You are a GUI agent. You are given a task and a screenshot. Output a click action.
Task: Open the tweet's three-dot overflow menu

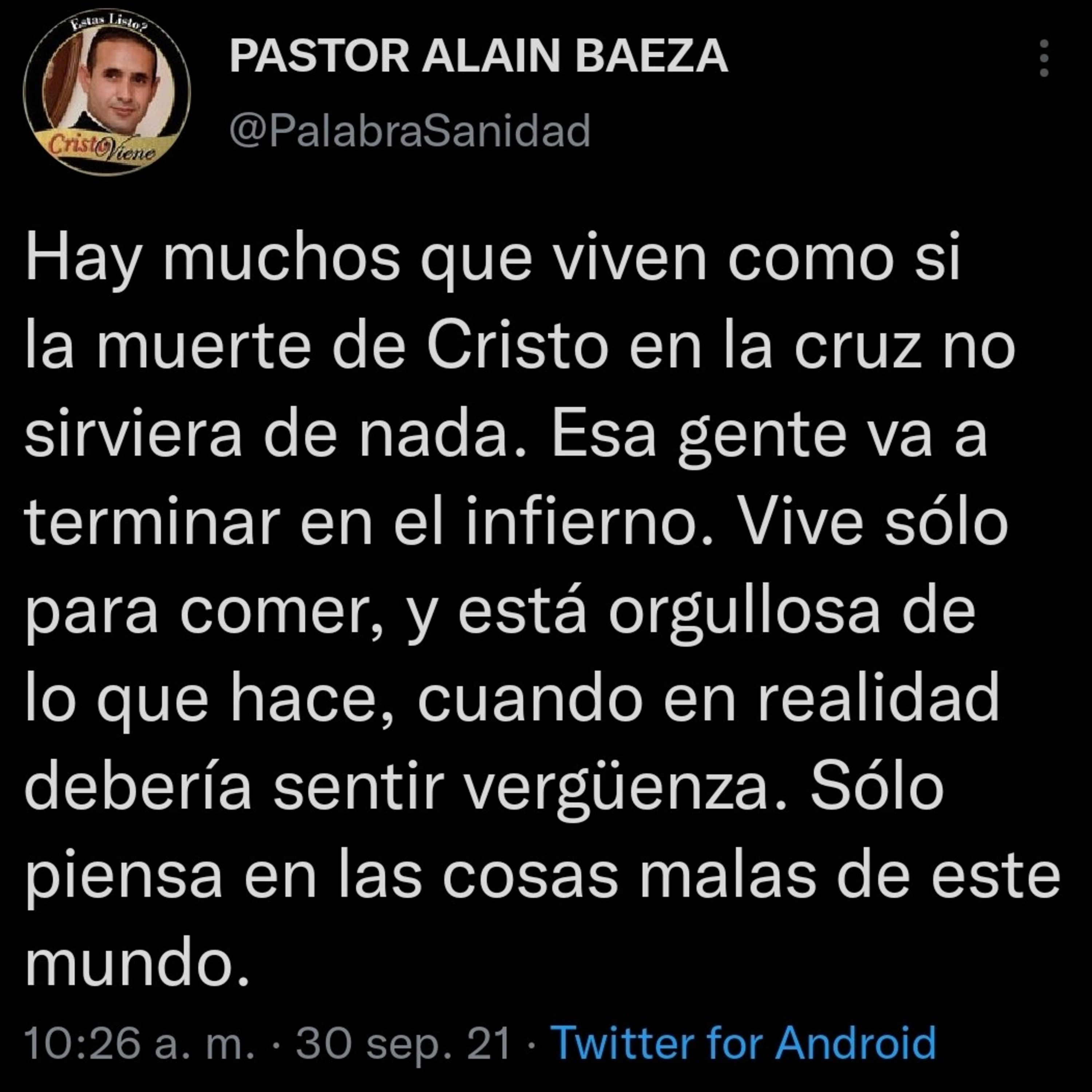(1044, 58)
